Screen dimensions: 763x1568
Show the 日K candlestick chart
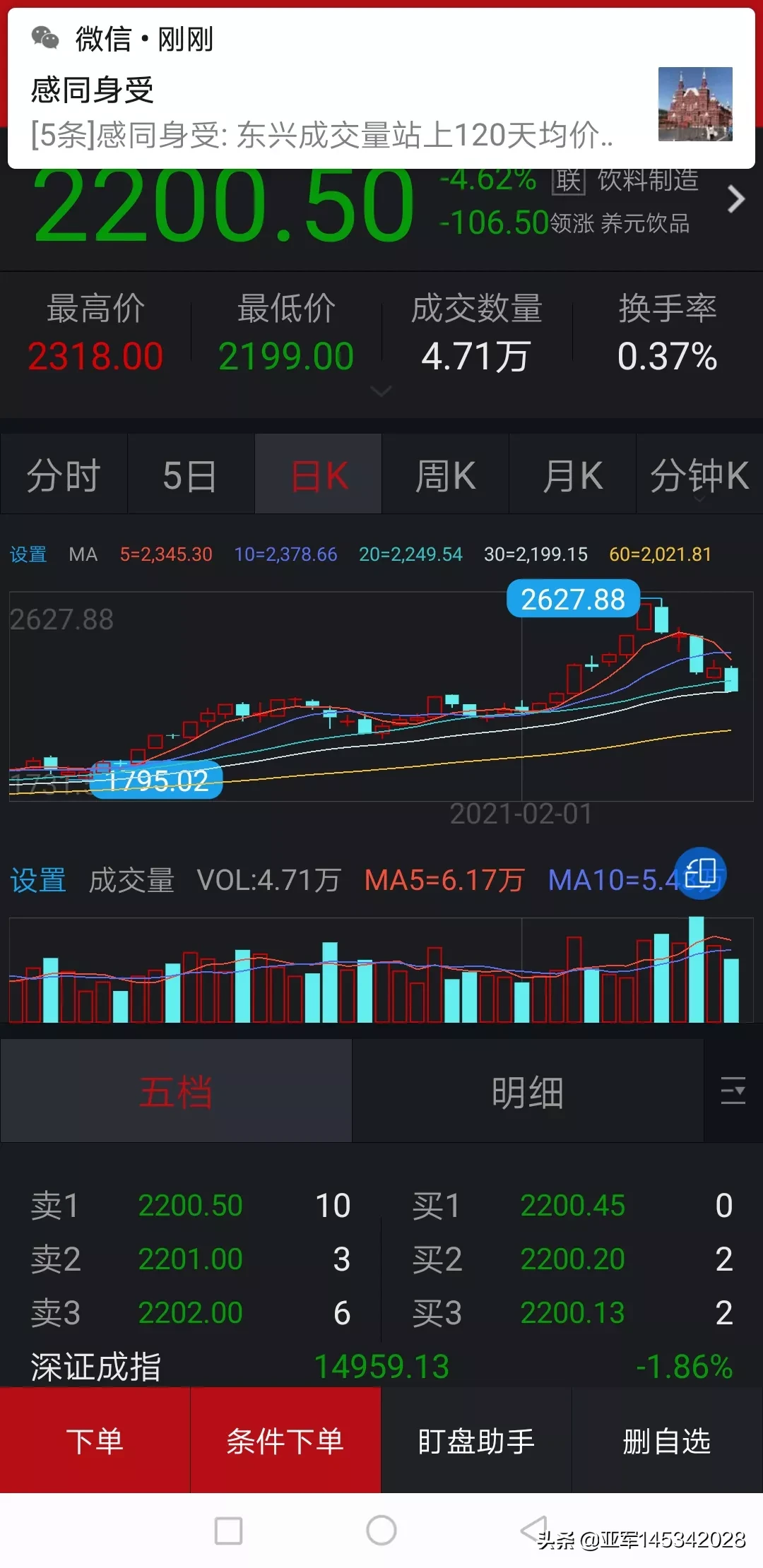(x=319, y=475)
